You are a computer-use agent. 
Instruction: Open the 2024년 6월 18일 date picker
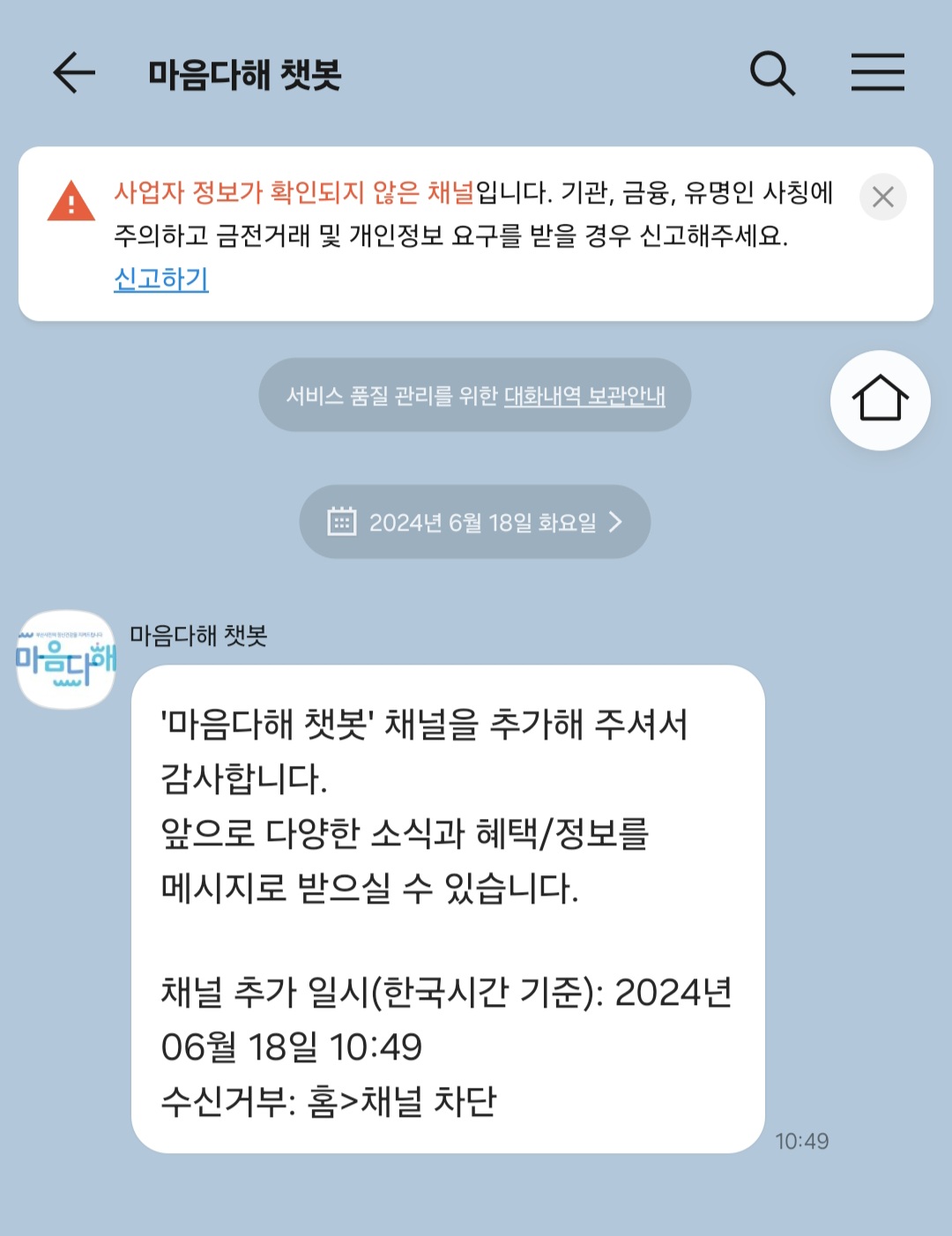pyautogui.click(x=475, y=522)
